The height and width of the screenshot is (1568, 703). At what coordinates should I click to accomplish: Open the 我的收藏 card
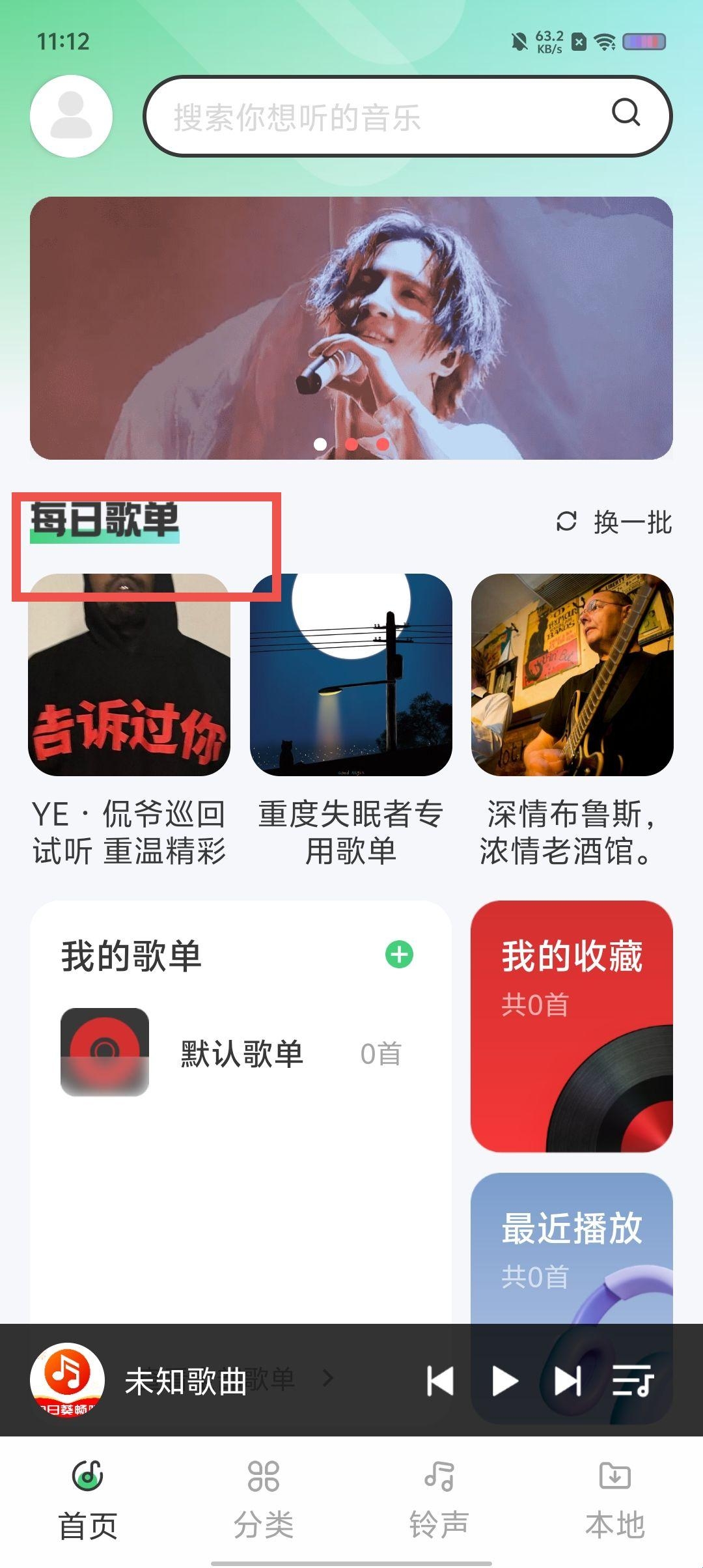[x=572, y=1026]
